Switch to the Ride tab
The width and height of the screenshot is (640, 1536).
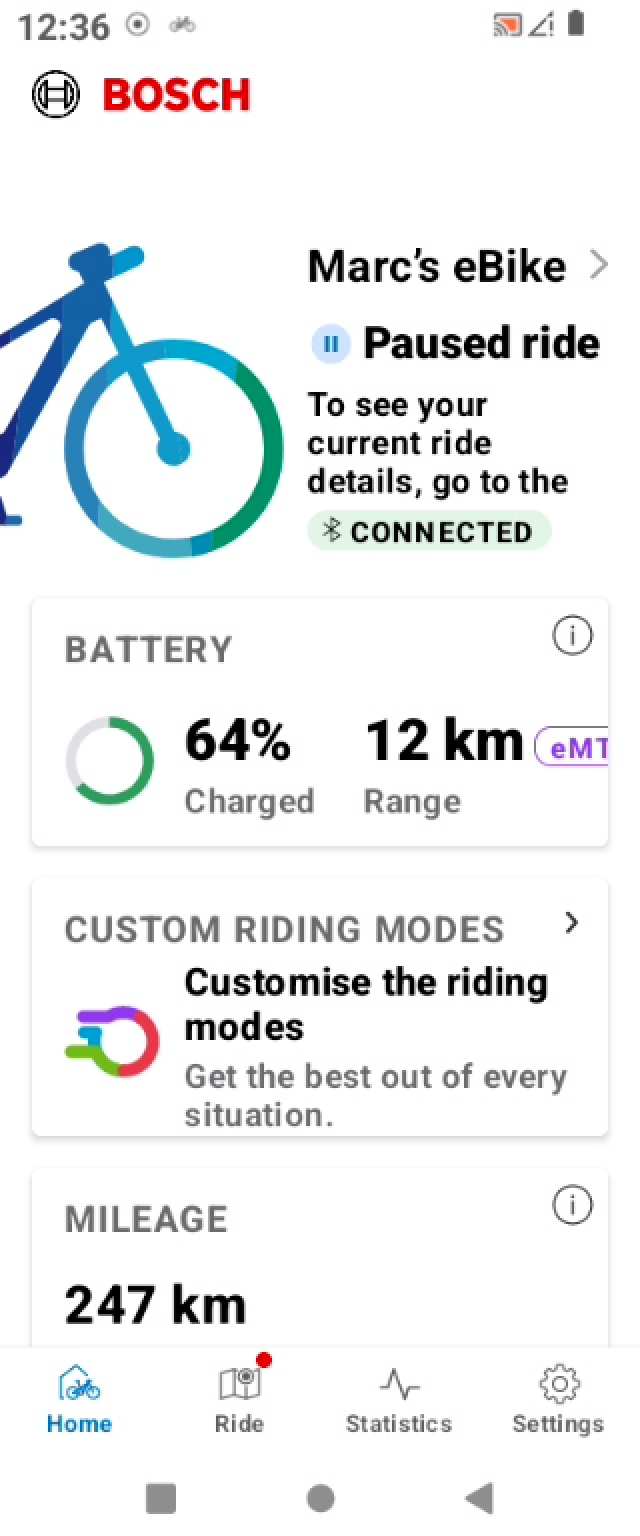coord(239,1400)
